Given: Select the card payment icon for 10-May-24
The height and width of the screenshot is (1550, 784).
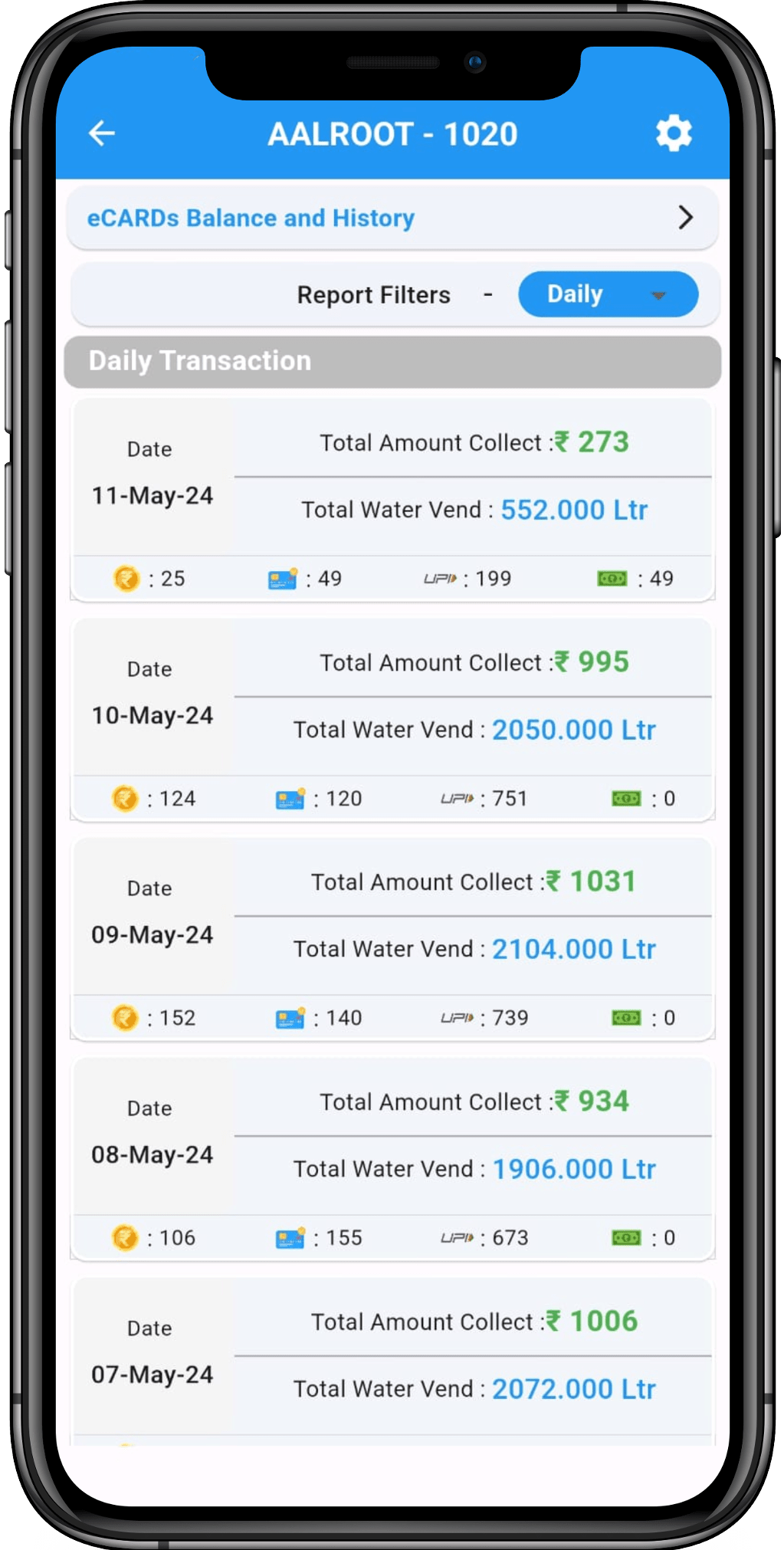Looking at the screenshot, I should click(286, 798).
